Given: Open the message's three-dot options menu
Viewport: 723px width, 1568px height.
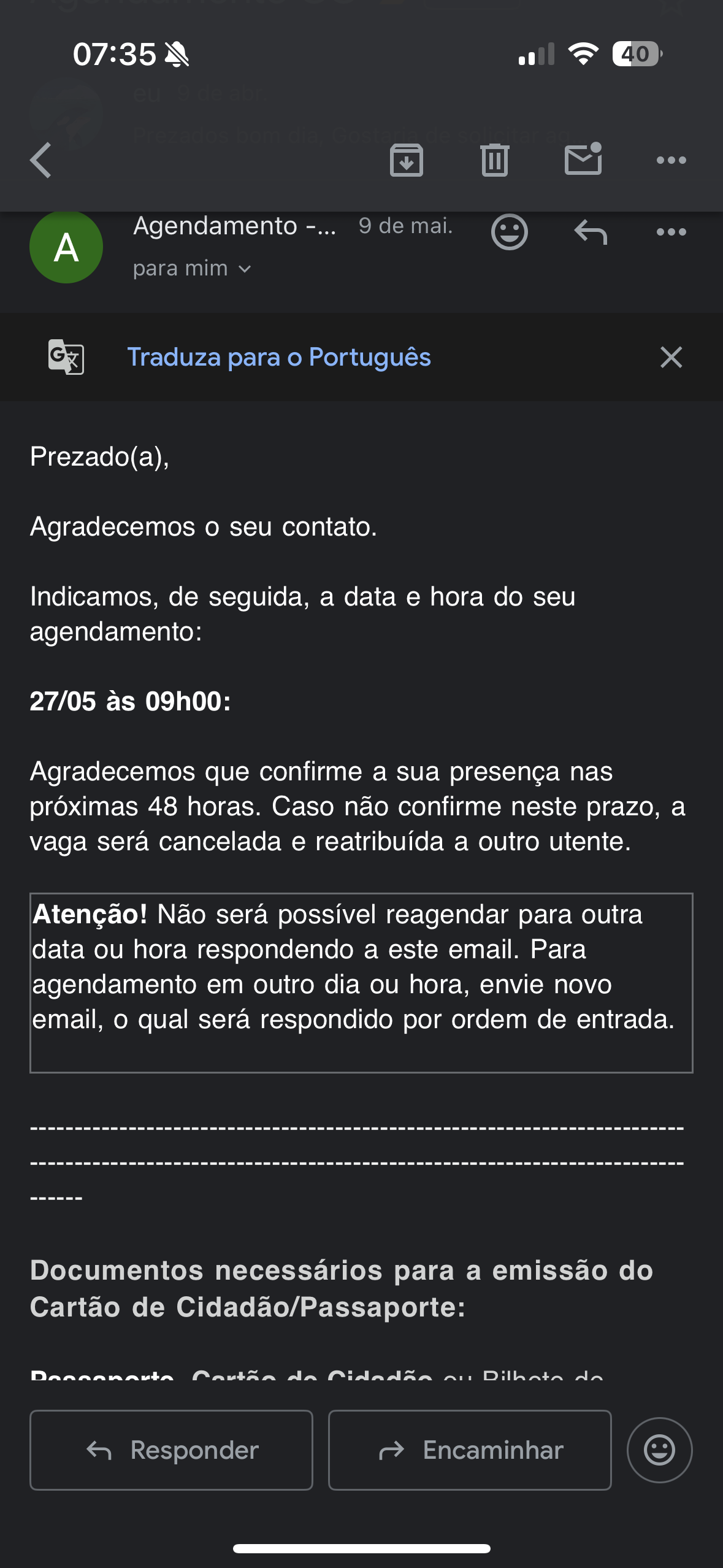Looking at the screenshot, I should pyautogui.click(x=671, y=232).
